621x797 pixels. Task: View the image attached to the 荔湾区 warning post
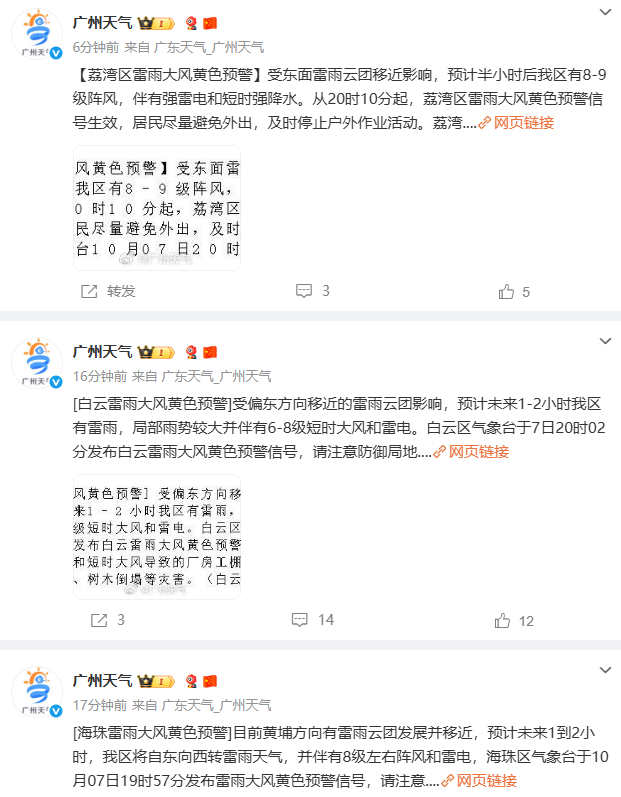[157, 208]
